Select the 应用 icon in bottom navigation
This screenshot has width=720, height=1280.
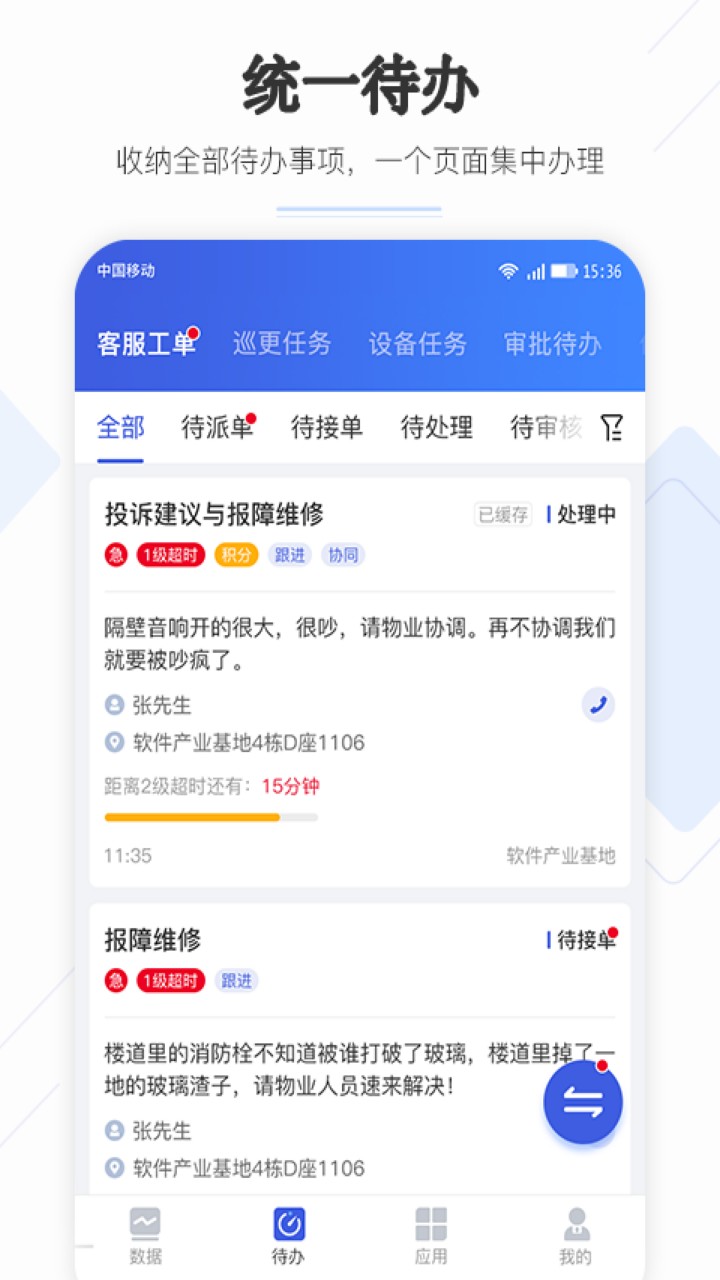click(430, 1225)
